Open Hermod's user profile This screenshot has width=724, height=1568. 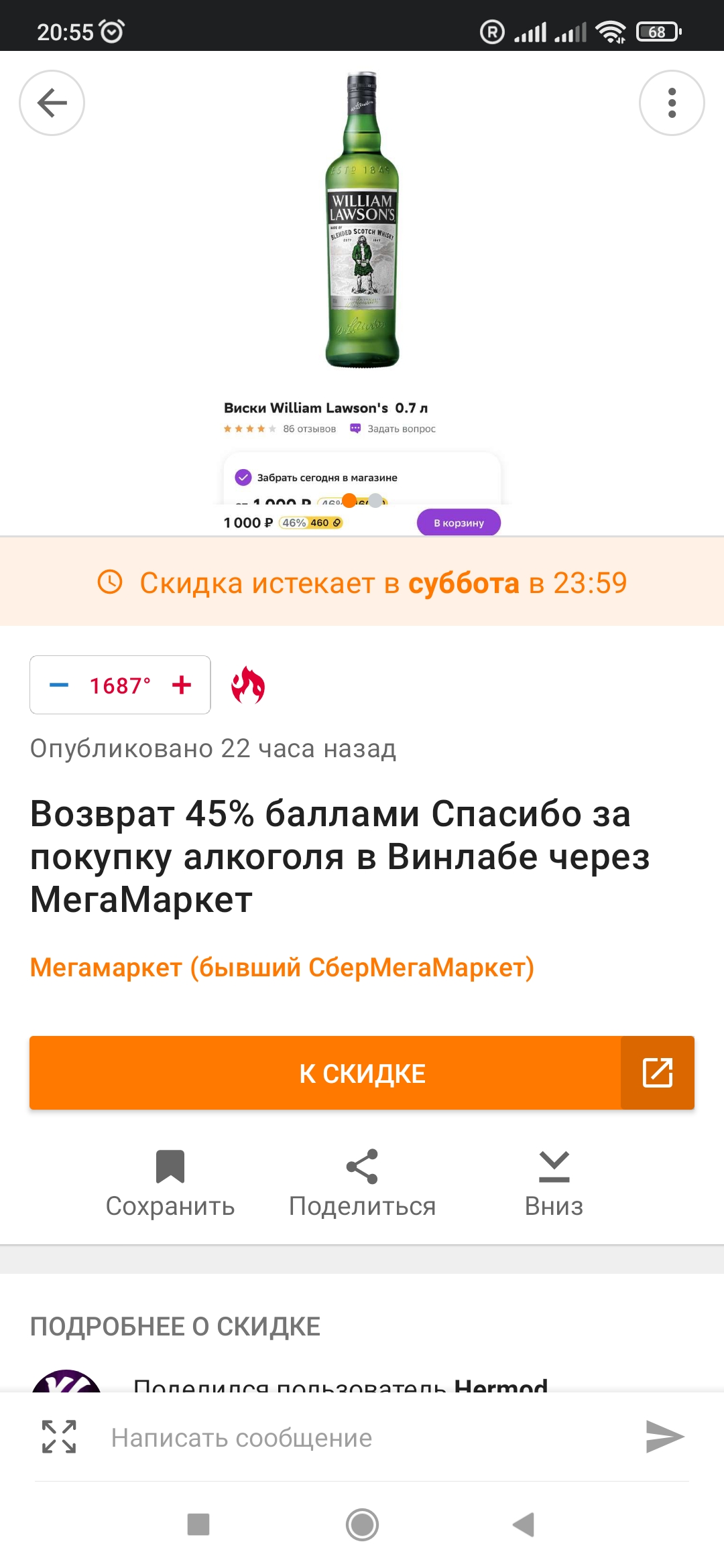tap(501, 1384)
